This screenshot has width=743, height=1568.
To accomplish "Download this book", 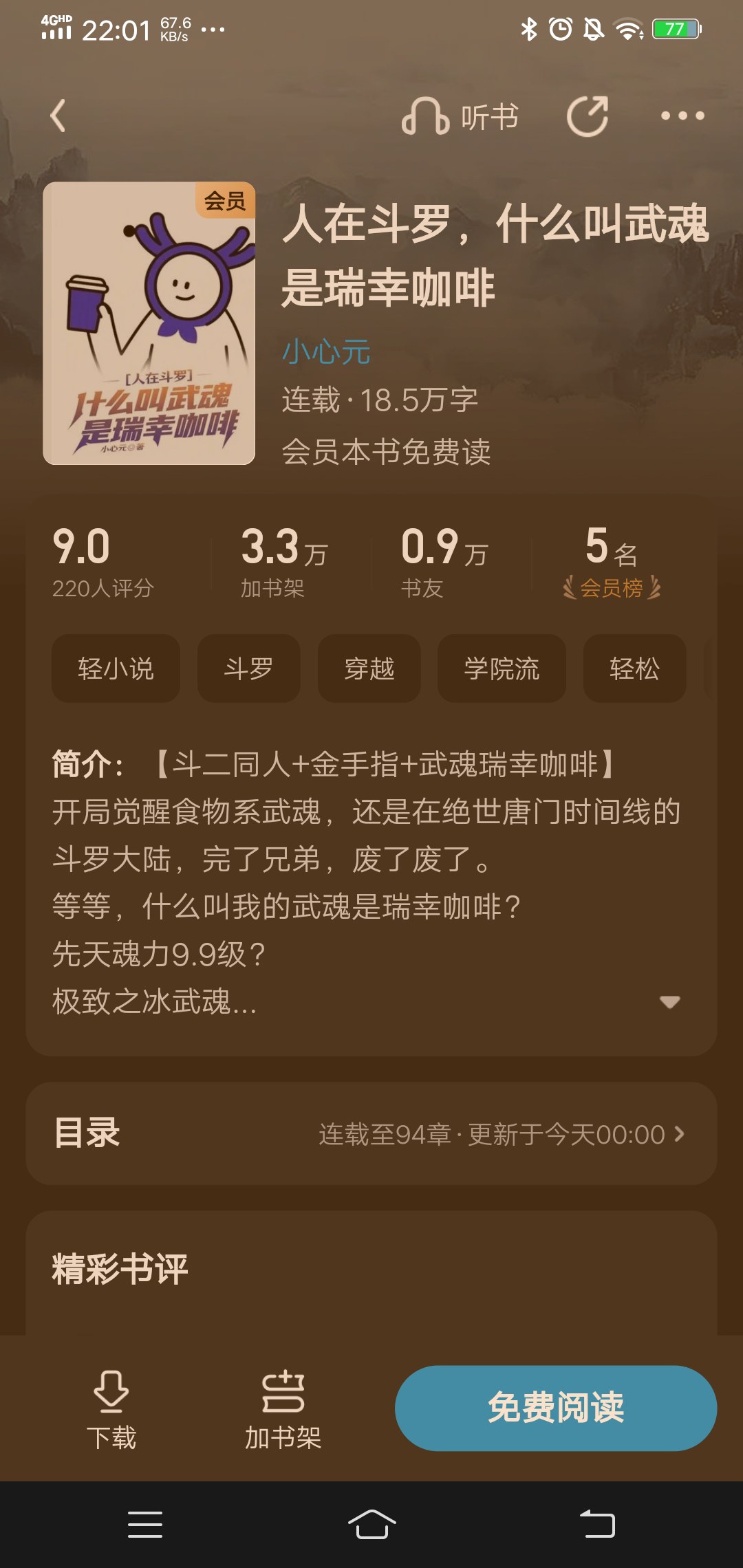I will point(111,1408).
